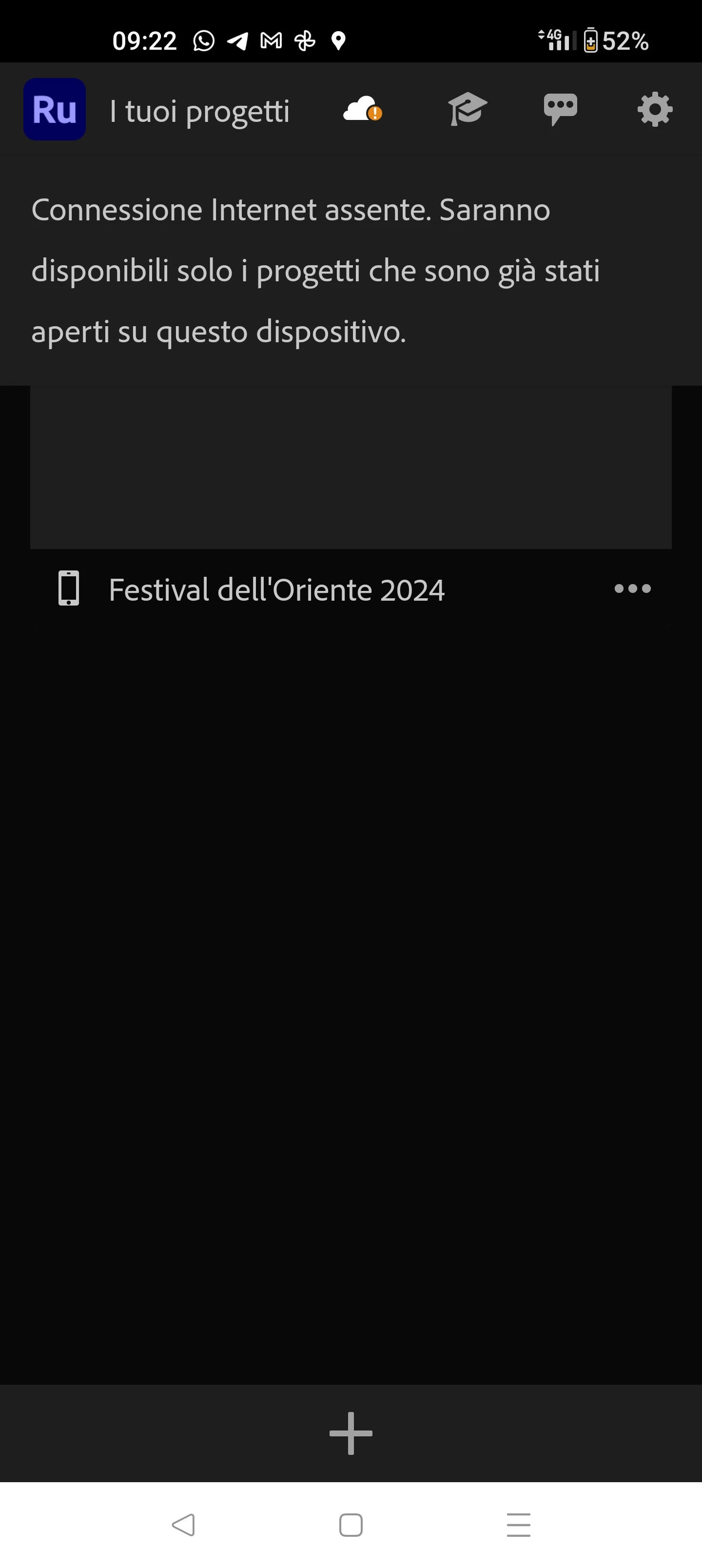Go back using system navigation bar

pyautogui.click(x=183, y=1525)
